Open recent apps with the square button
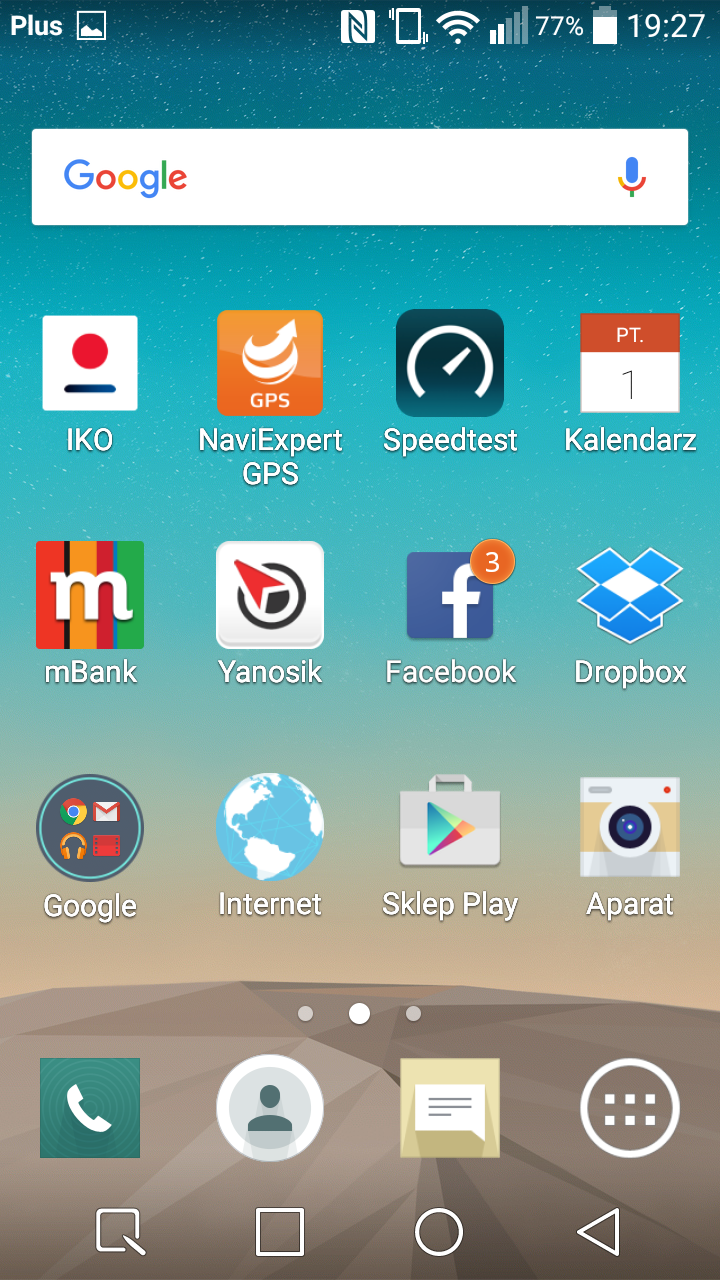The width and height of the screenshot is (720, 1280). pos(280,1231)
